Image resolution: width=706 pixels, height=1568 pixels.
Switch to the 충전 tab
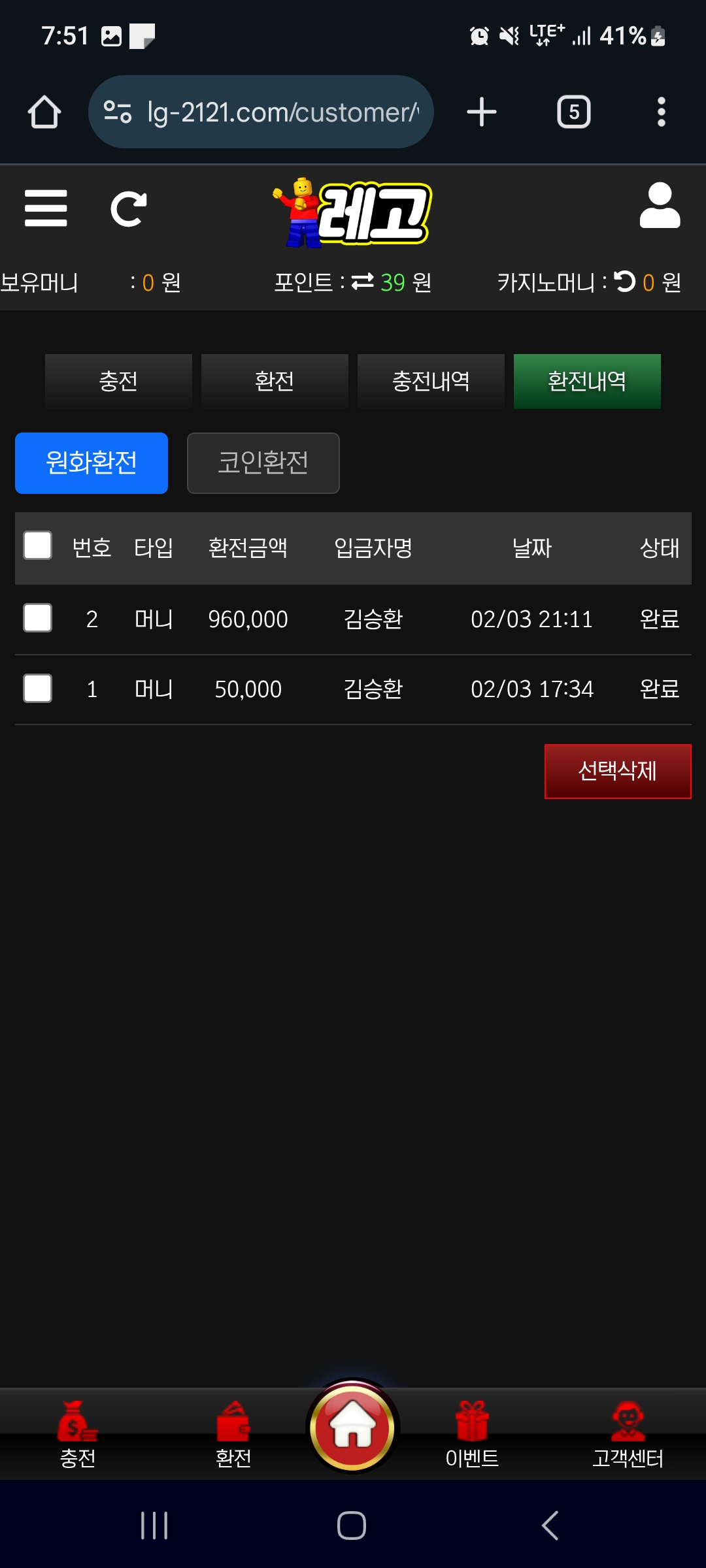pyautogui.click(x=118, y=382)
